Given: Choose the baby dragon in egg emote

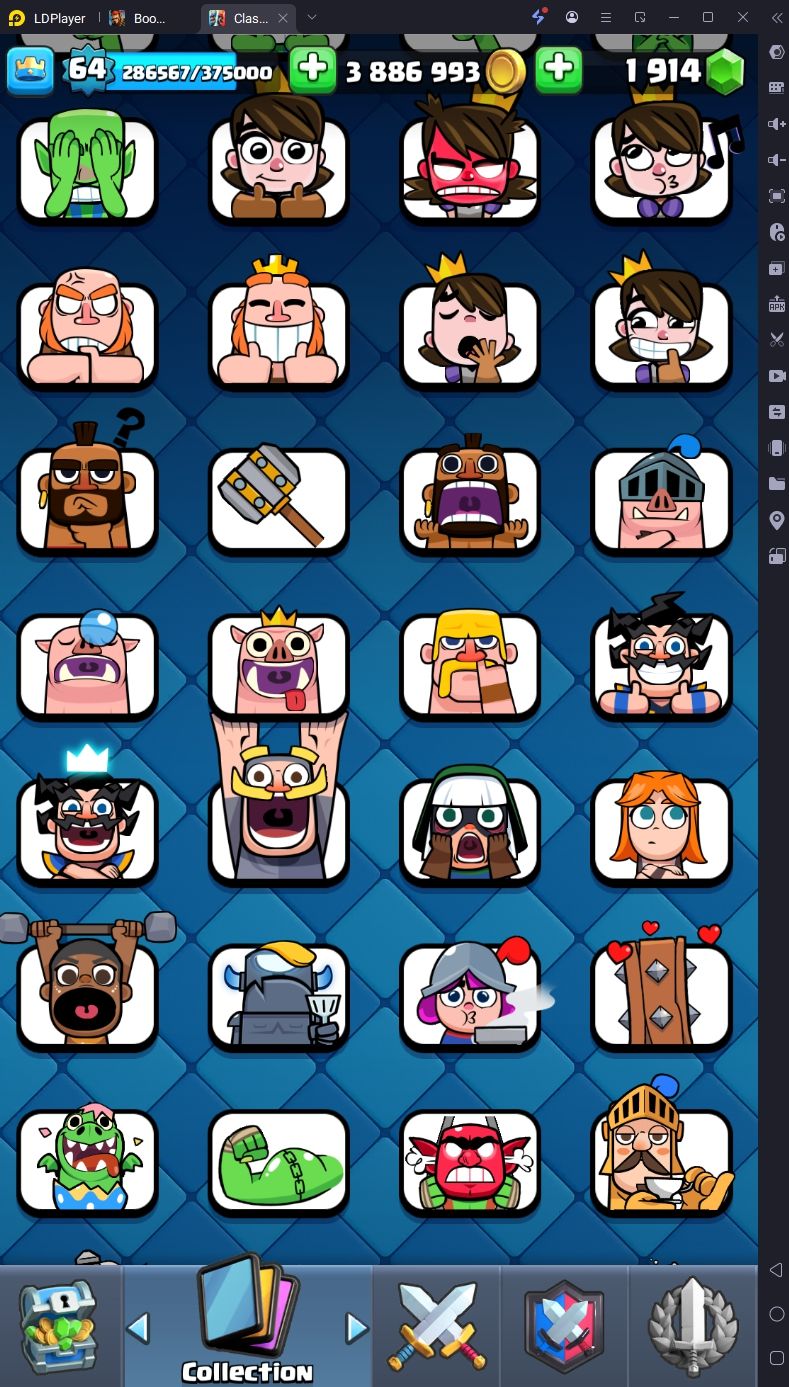Looking at the screenshot, I should [87, 1162].
